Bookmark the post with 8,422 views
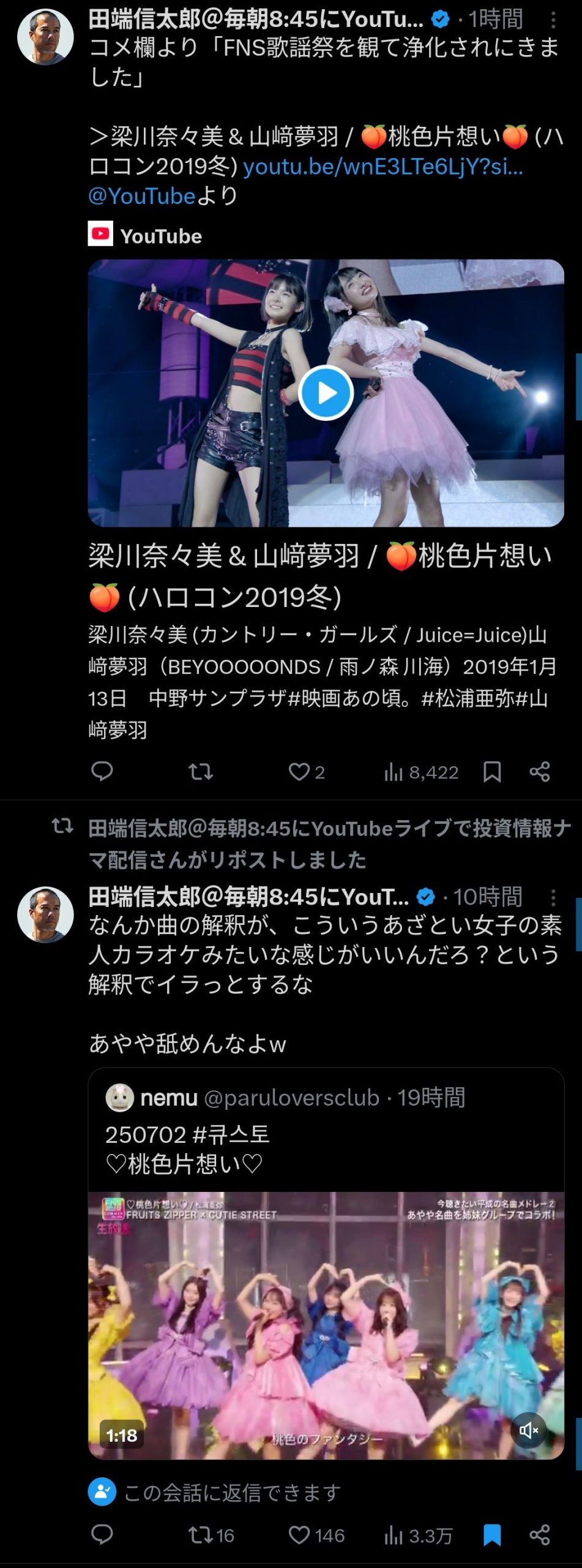This screenshot has height=1568, width=582. [492, 772]
